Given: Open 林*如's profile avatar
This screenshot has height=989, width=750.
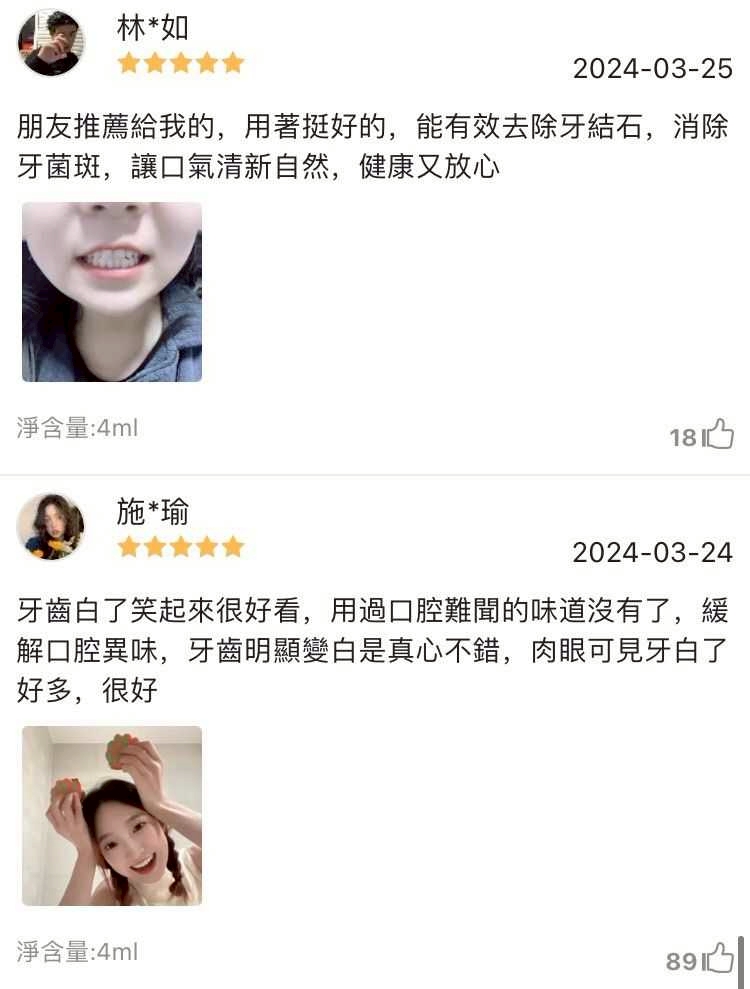Looking at the screenshot, I should coord(51,43).
